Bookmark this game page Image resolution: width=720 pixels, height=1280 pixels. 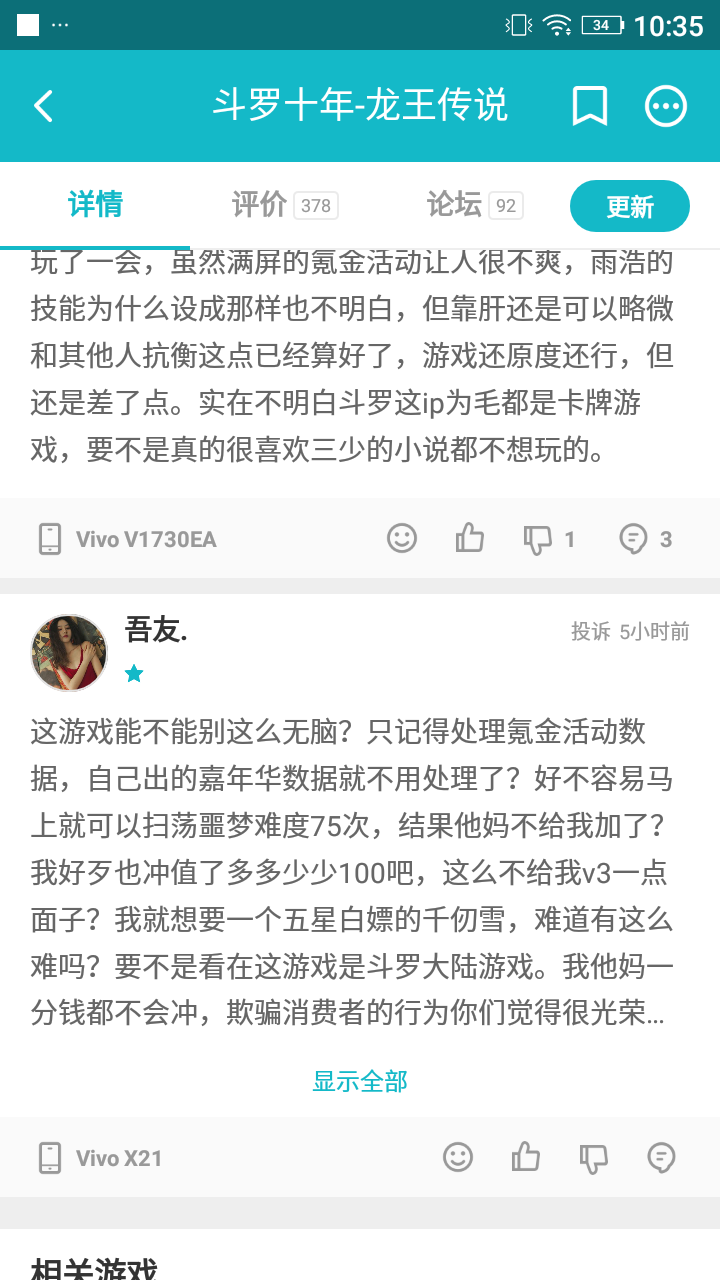tap(590, 106)
